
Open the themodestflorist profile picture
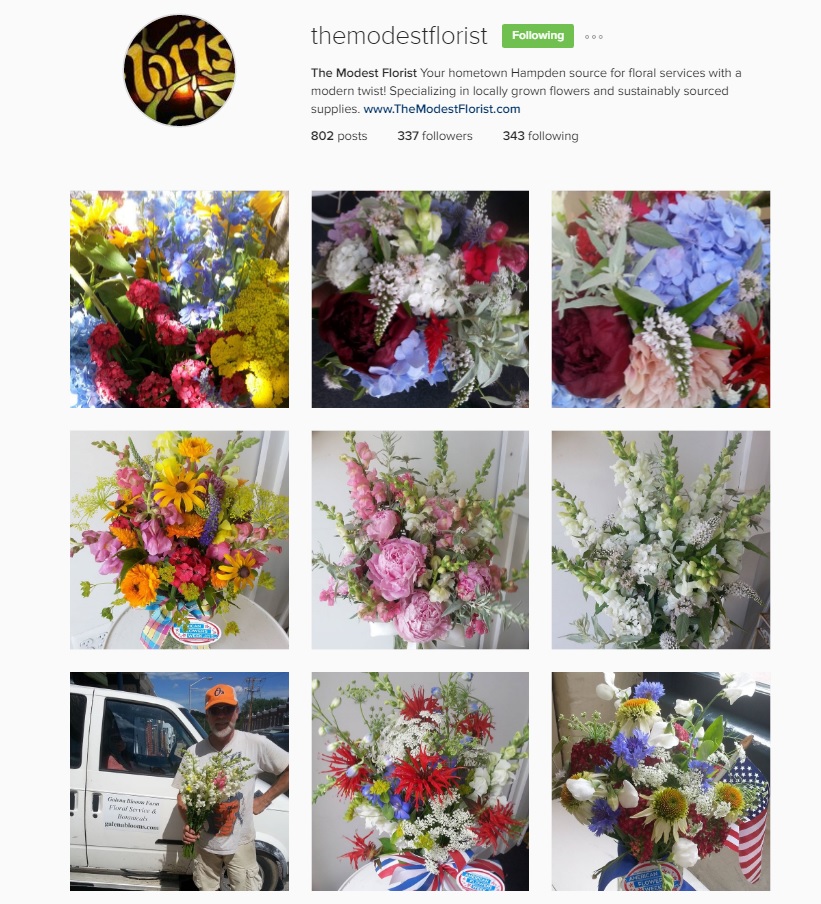(179, 70)
